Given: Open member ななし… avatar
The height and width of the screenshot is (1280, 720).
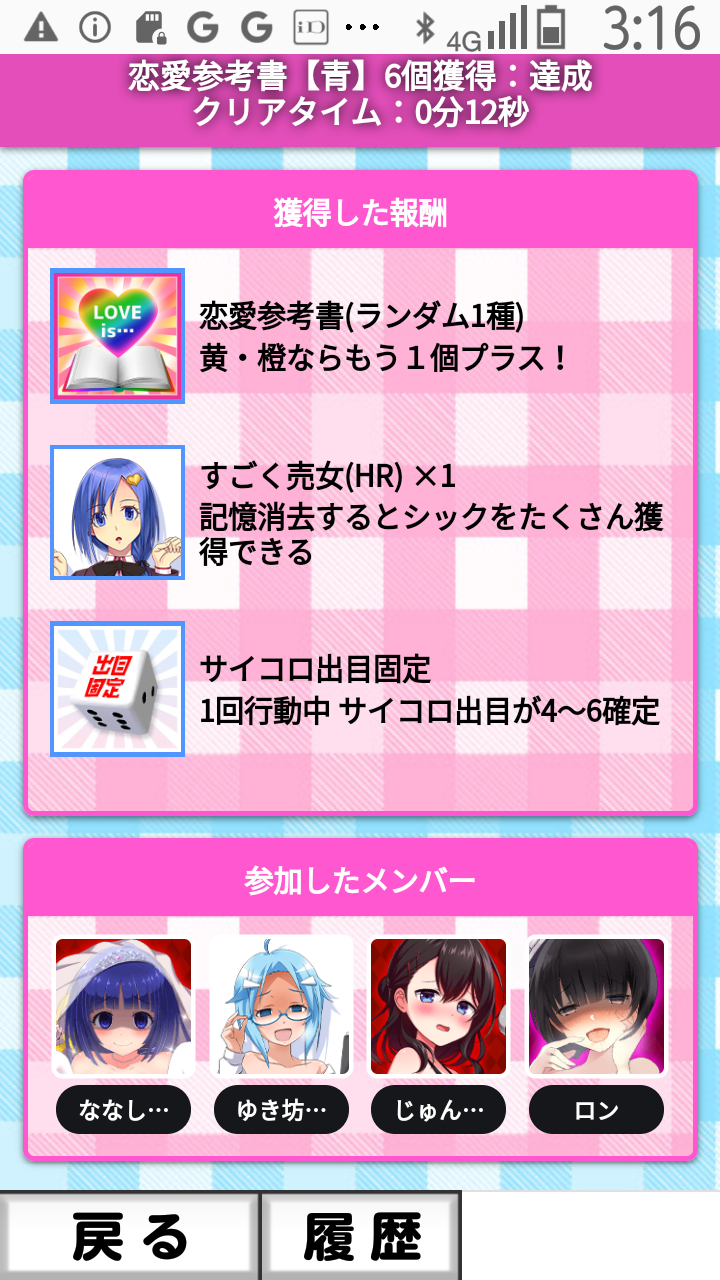Looking at the screenshot, I should [x=123, y=1006].
